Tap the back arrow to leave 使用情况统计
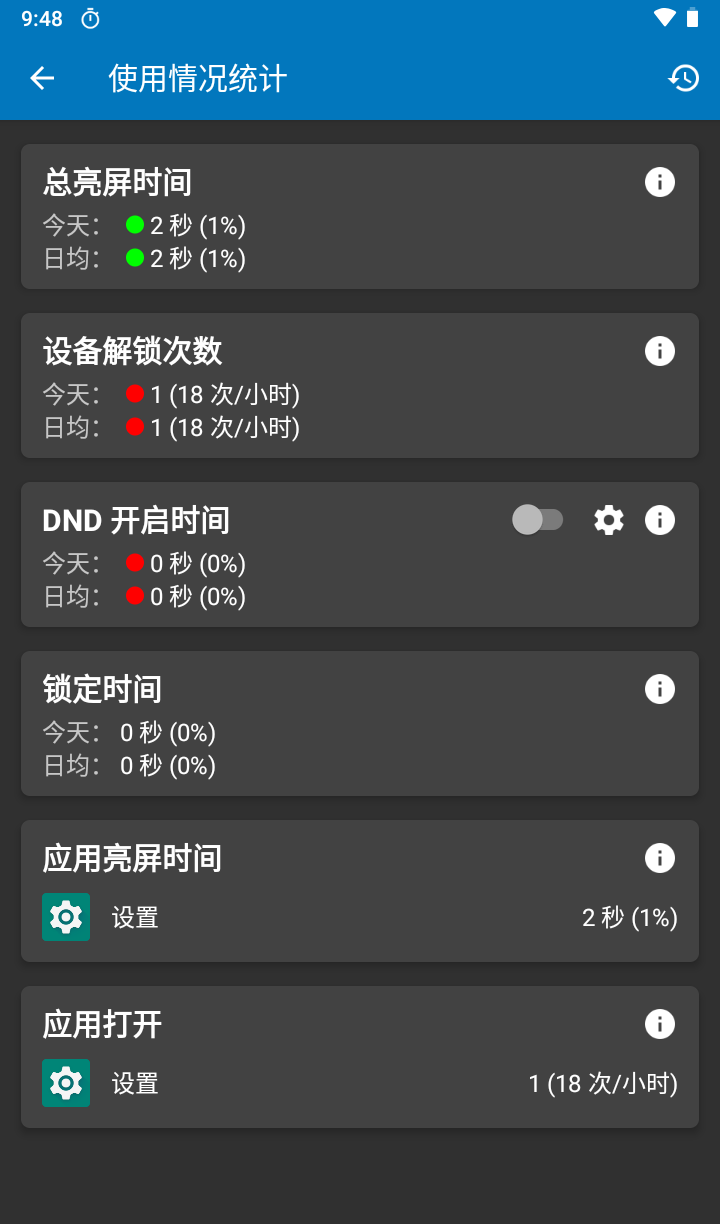720x1224 pixels. 41,77
